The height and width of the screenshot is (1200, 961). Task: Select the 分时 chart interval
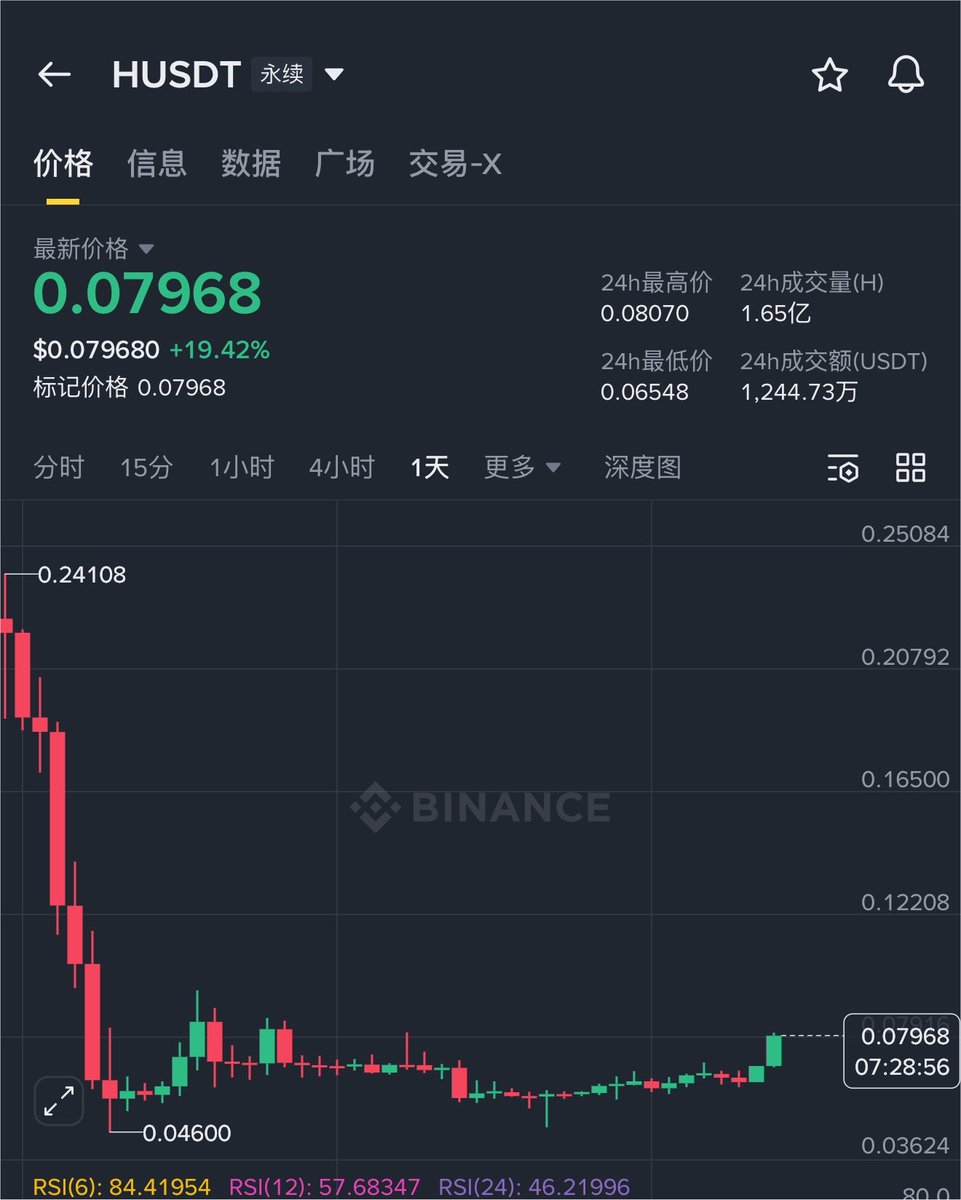[59, 467]
